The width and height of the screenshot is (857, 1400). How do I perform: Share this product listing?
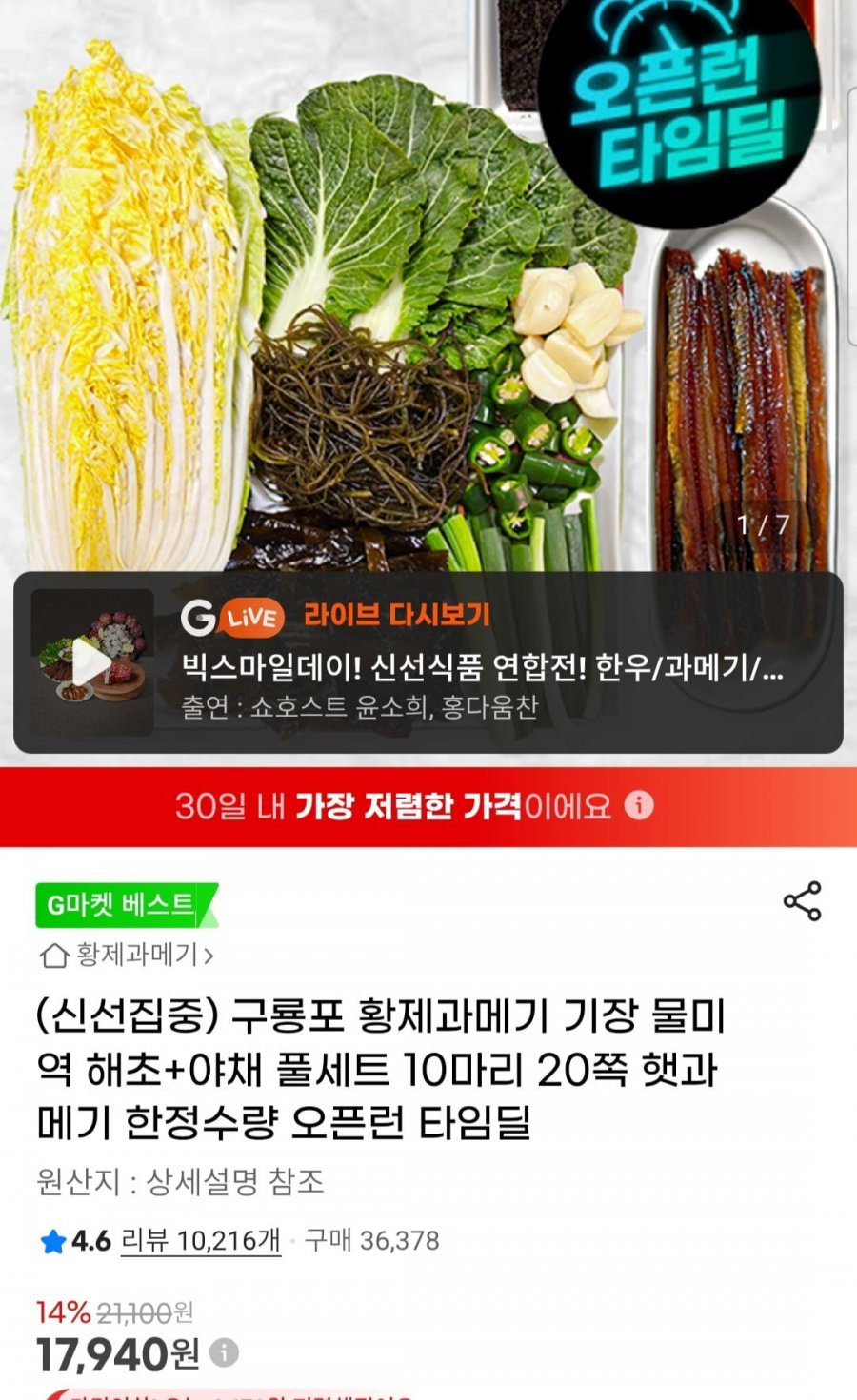pos(802,901)
